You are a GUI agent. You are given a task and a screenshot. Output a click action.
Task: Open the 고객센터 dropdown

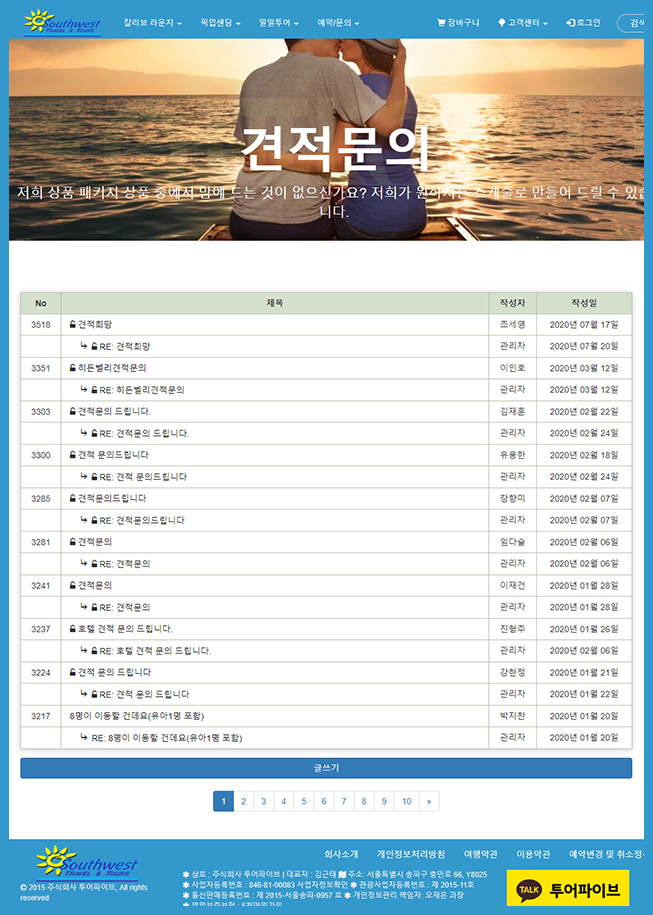point(523,22)
